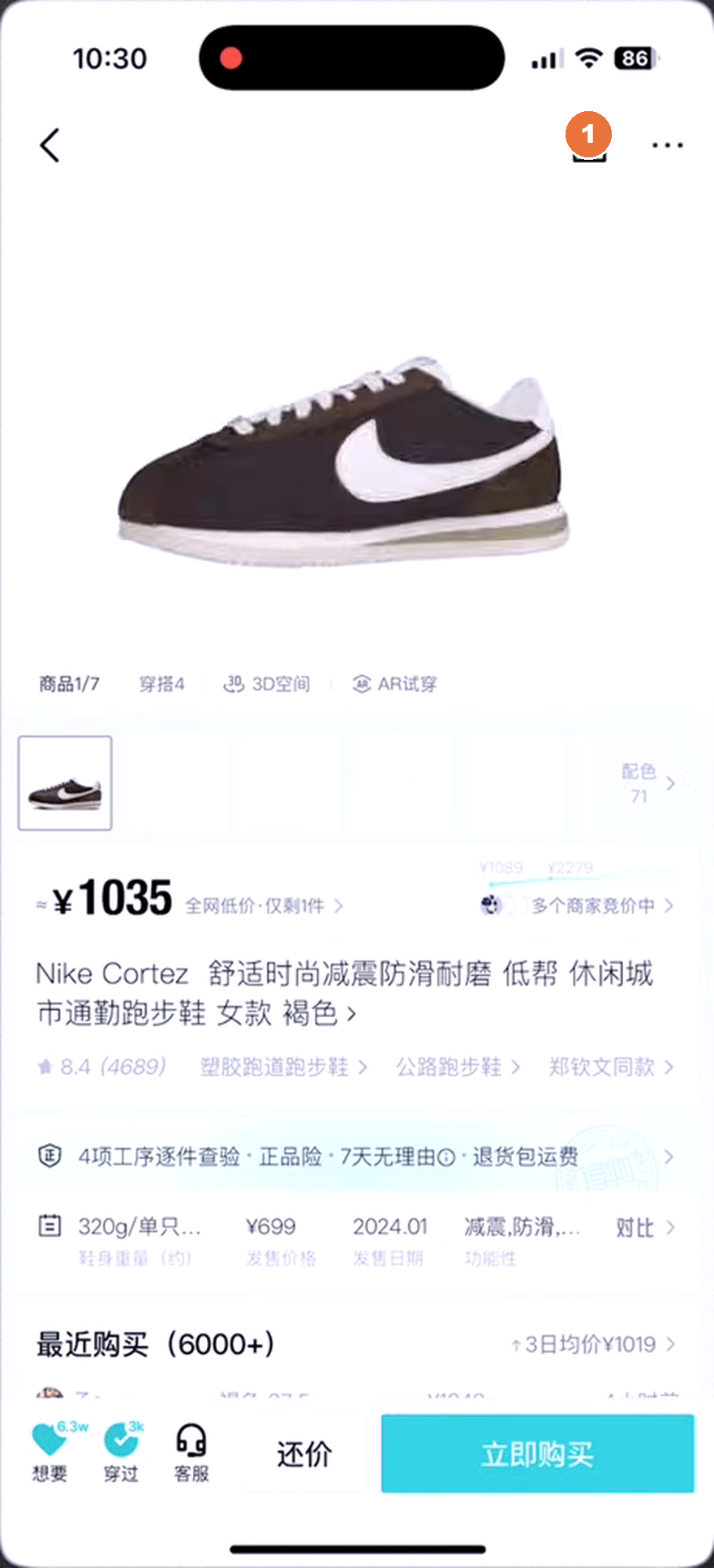Open the 3D空间 view
714x1568 pixels.
(266, 684)
